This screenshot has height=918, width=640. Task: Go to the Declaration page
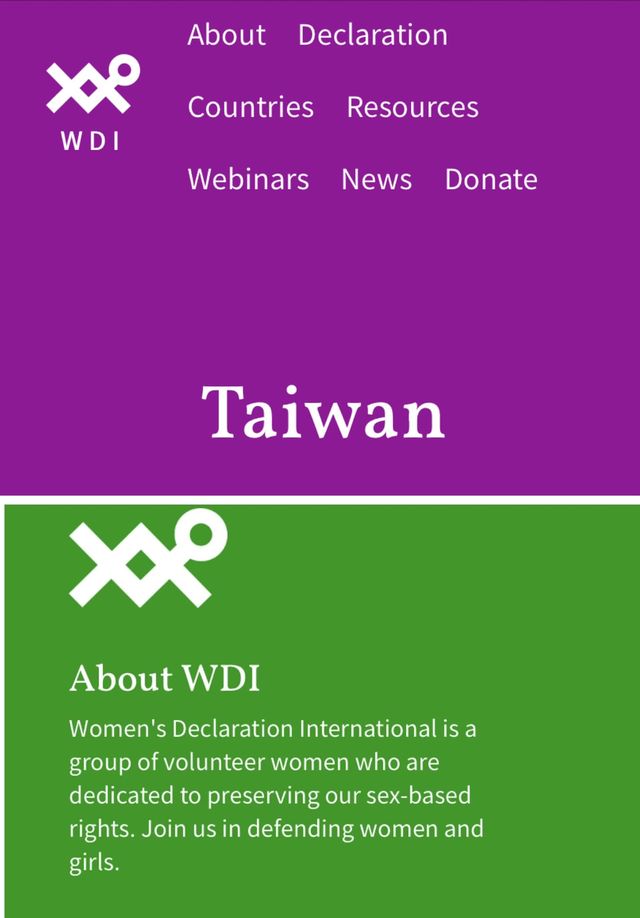pyautogui.click(x=372, y=35)
